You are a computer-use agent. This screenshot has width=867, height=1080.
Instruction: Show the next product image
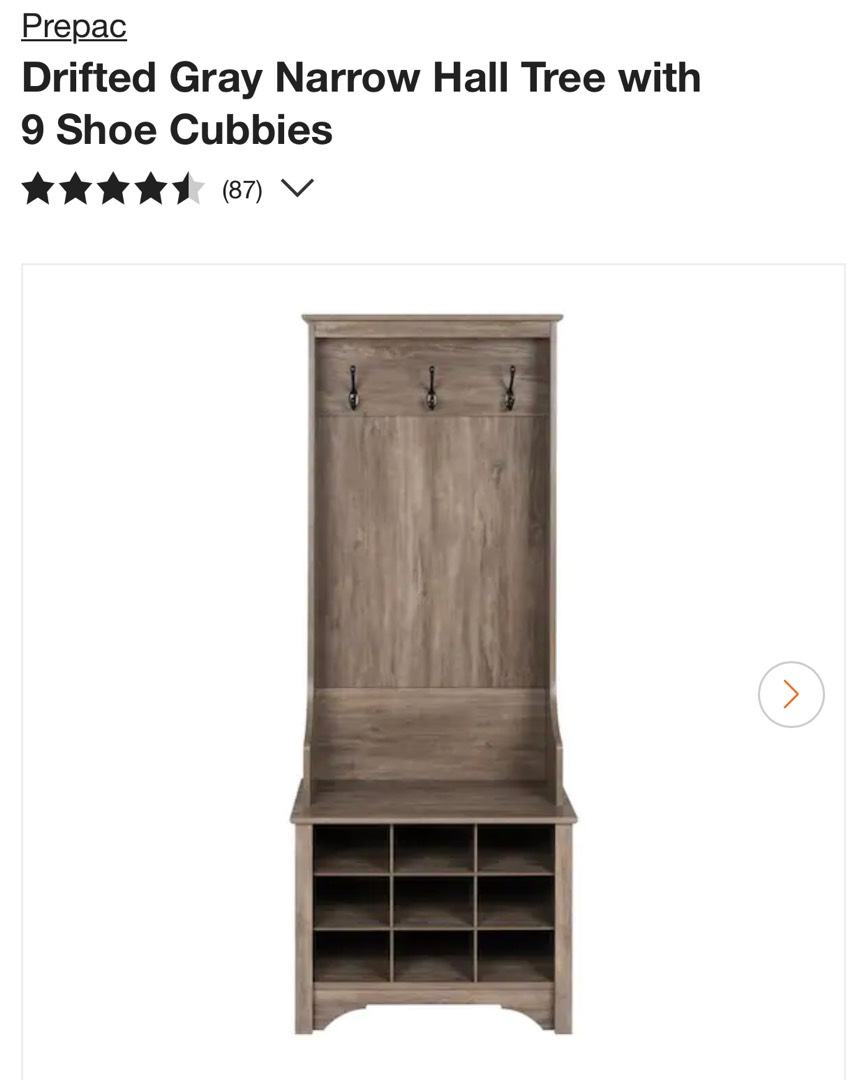[x=790, y=694]
